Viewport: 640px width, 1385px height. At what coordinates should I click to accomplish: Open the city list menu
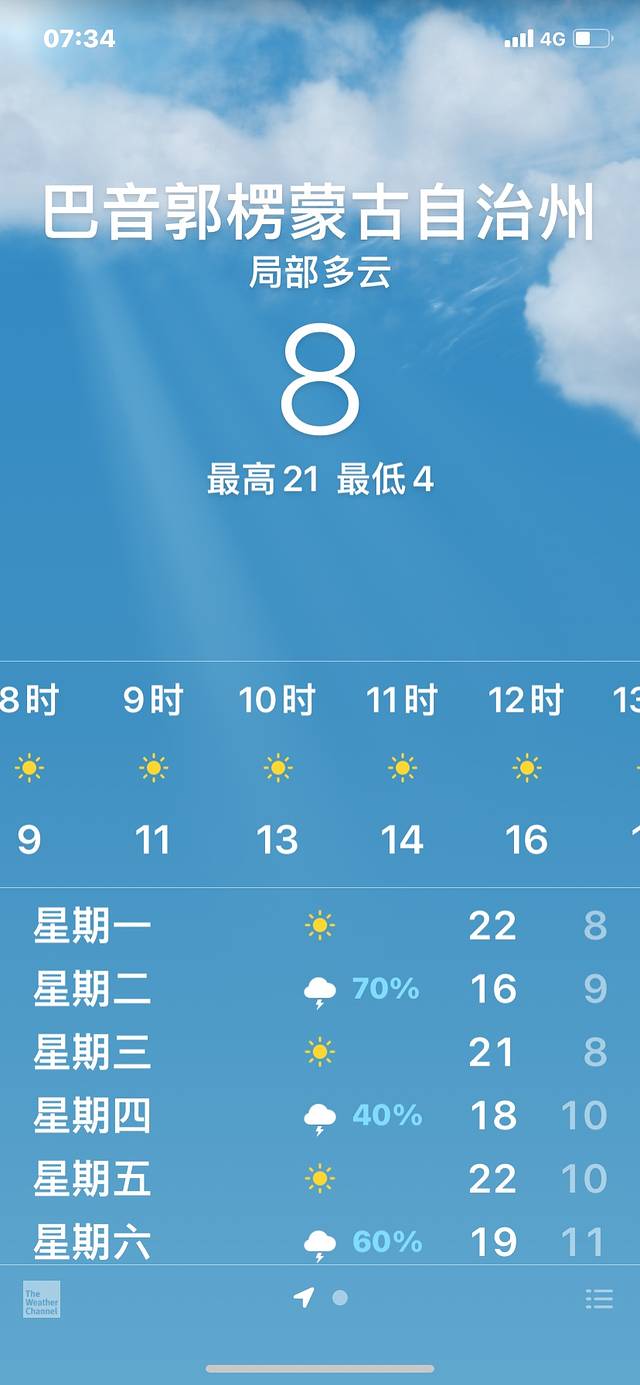coord(599,1299)
